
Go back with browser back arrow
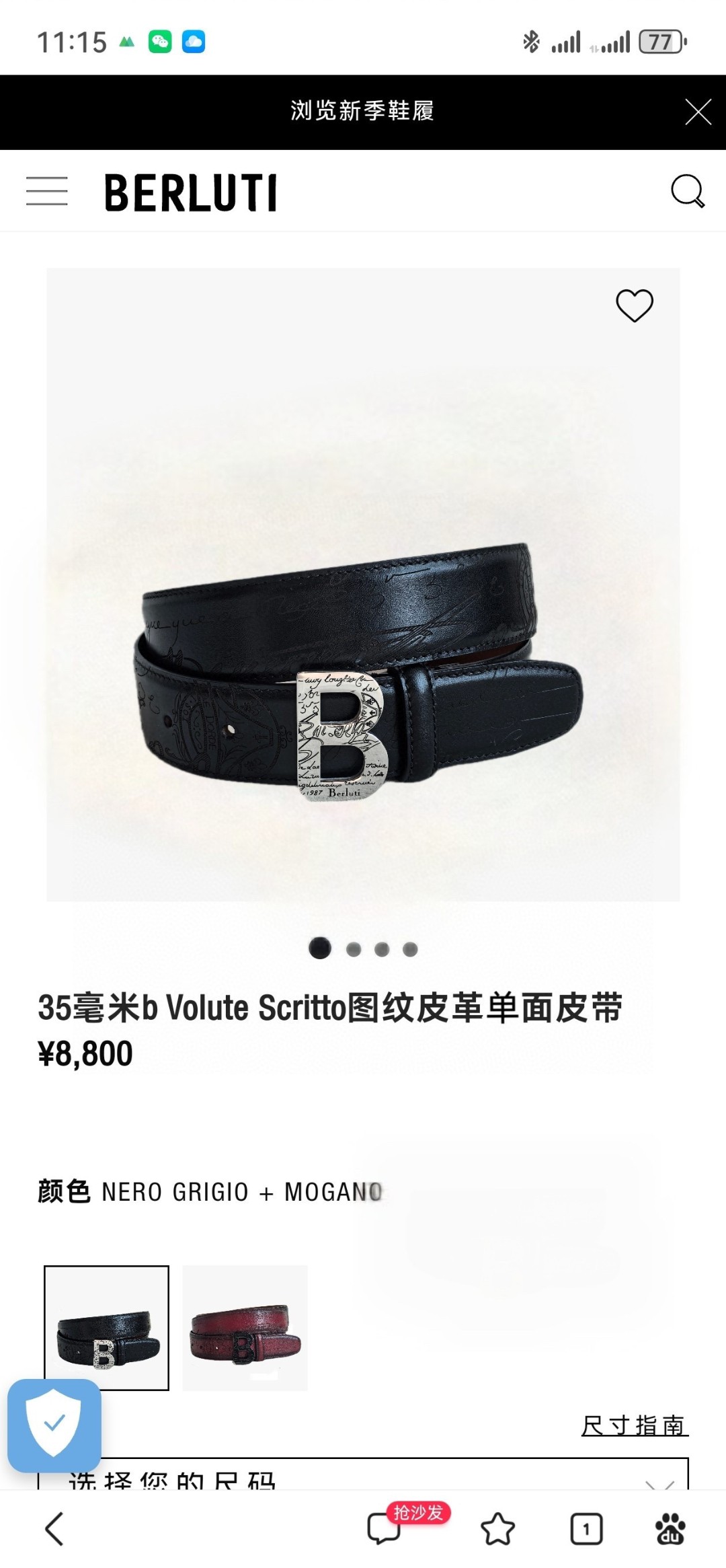[x=55, y=1529]
